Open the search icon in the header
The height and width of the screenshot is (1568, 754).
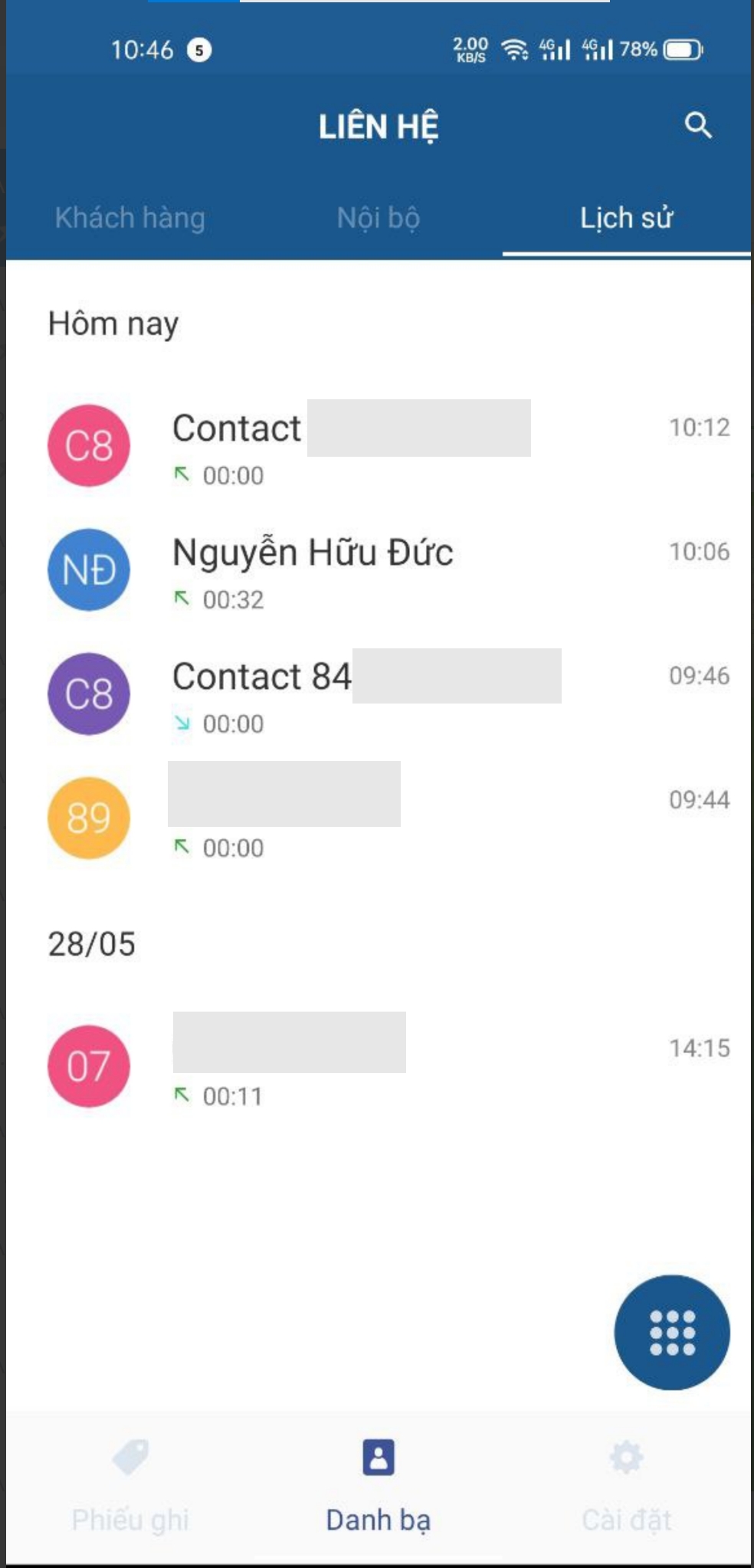point(697,125)
